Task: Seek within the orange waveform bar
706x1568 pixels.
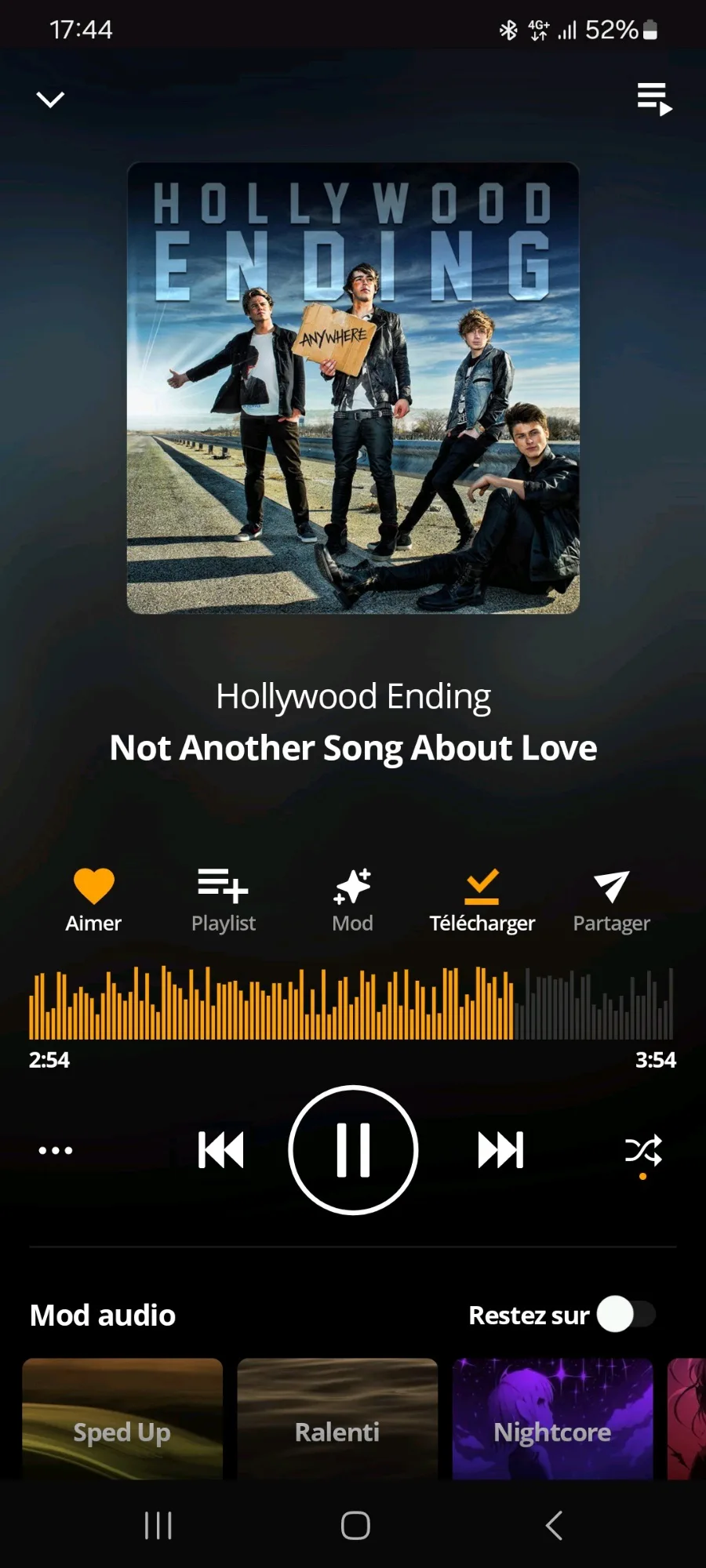Action: point(352,1003)
